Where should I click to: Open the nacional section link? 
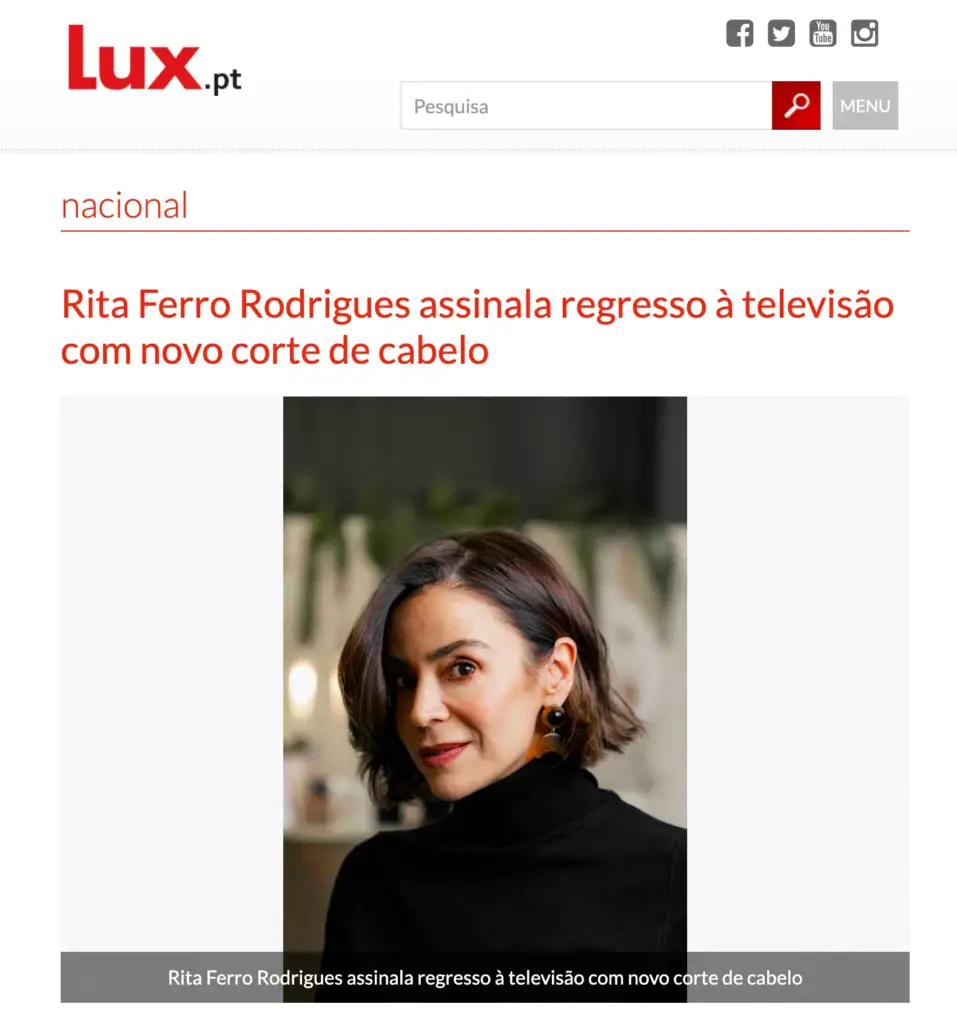click(125, 206)
